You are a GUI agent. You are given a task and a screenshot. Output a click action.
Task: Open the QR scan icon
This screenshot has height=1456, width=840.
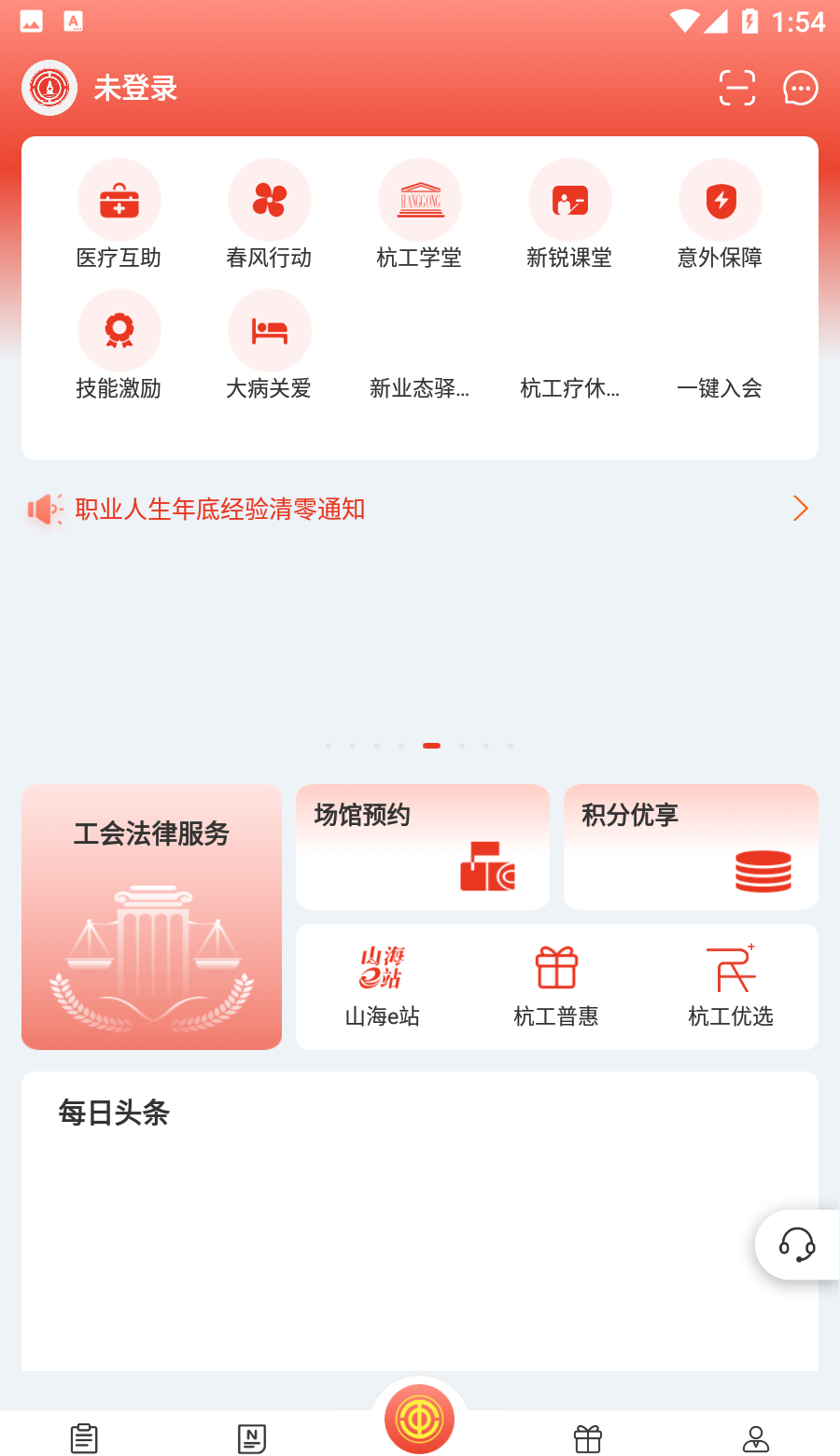coord(737,89)
